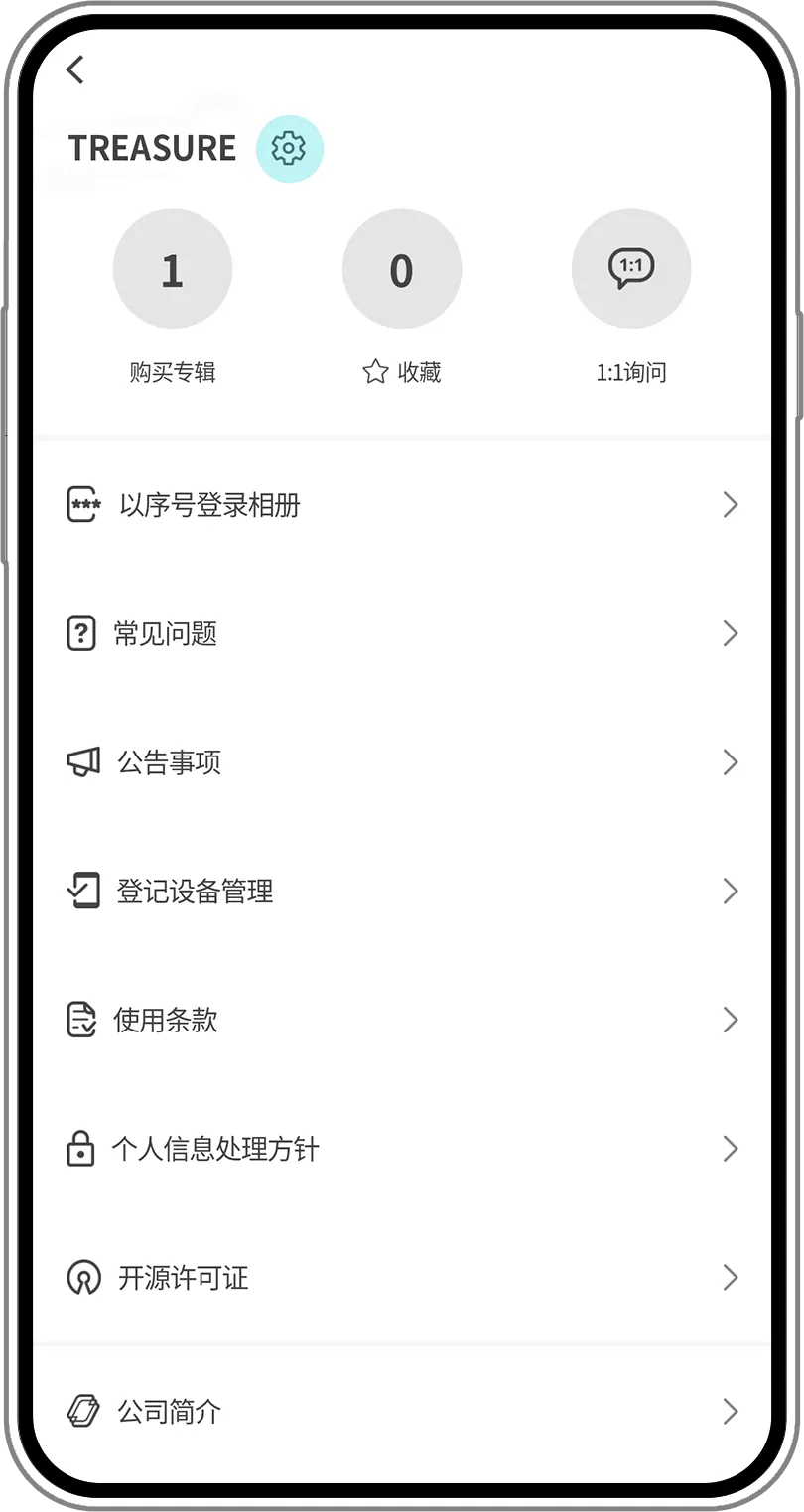View purchased albums (购买专辑)

point(173,269)
